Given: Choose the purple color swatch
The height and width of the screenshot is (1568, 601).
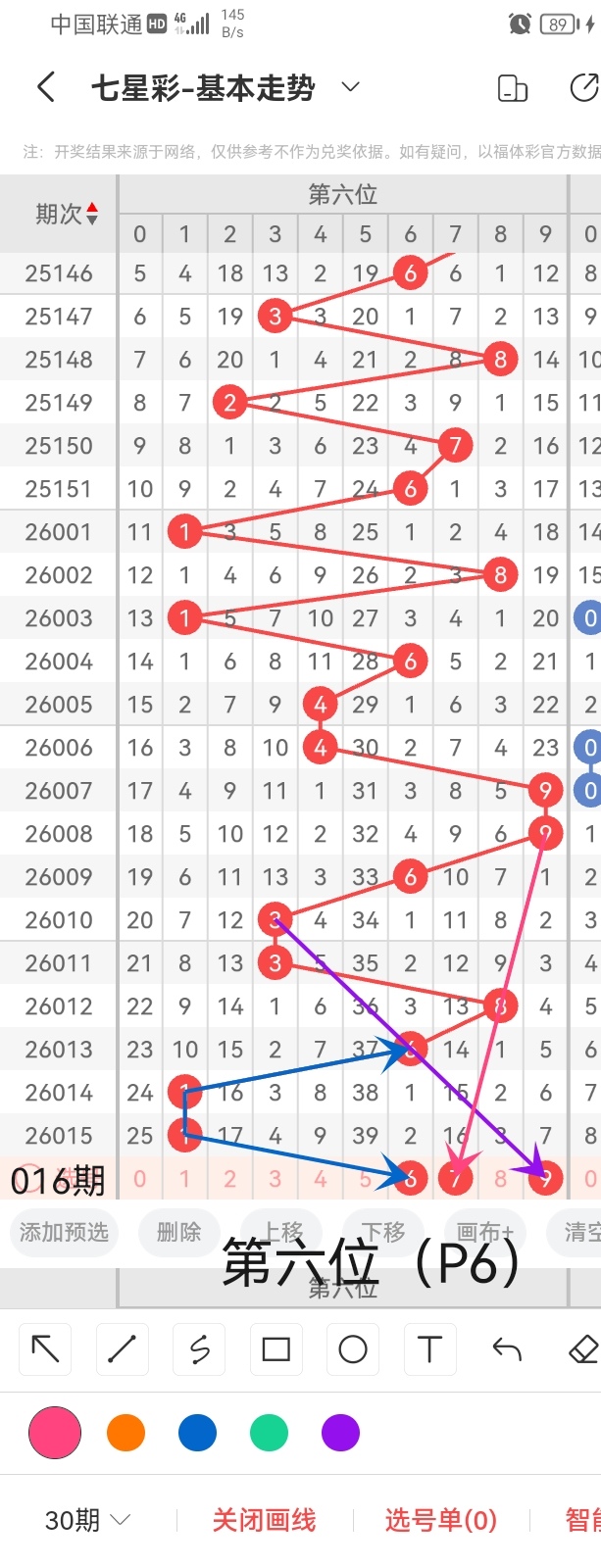Looking at the screenshot, I should click(x=340, y=1433).
